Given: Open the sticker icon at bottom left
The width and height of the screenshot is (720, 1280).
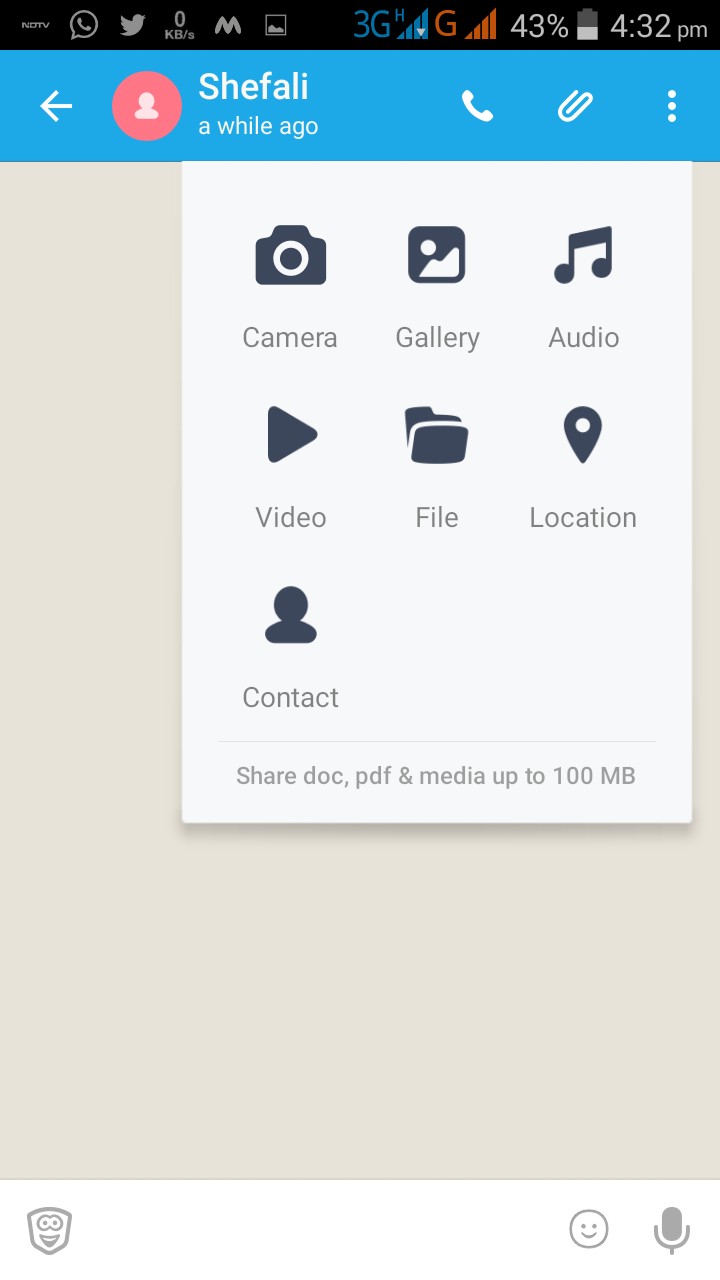Looking at the screenshot, I should (x=50, y=1230).
